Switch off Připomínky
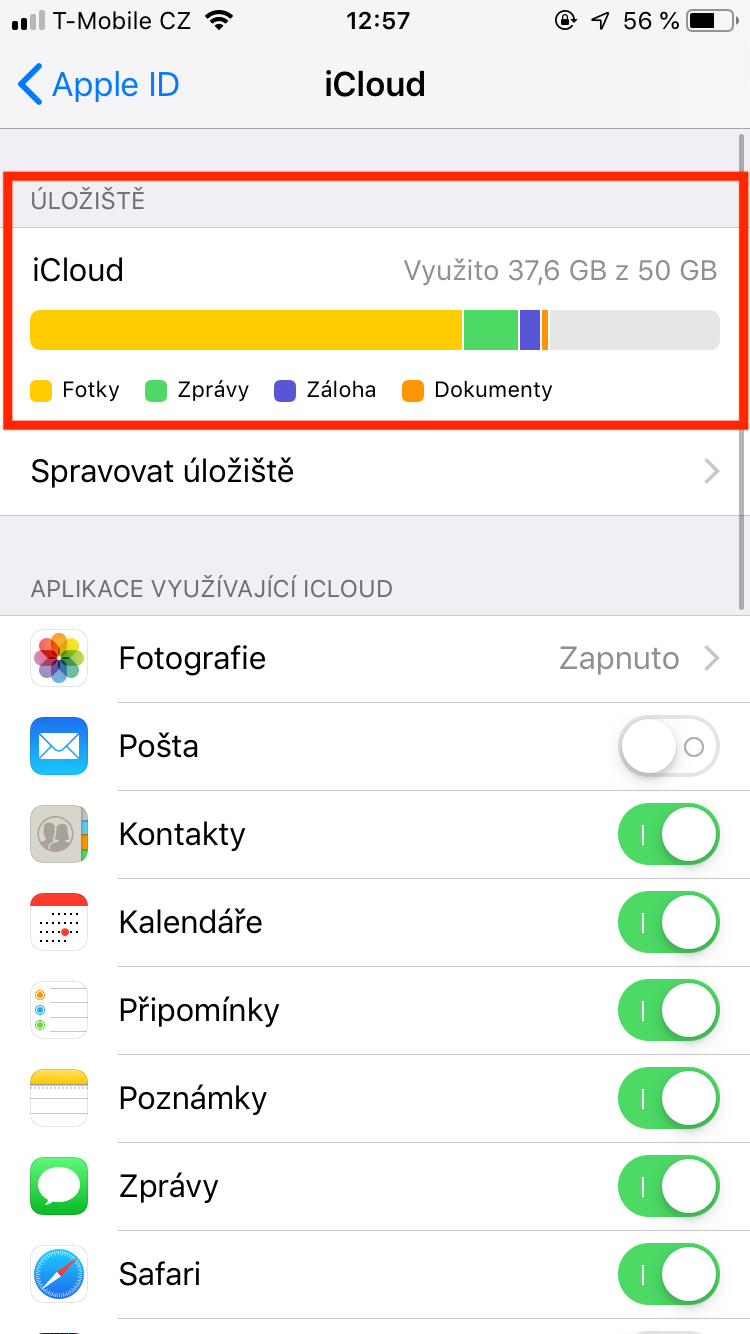Screen dimensions: 750x1334 [x=669, y=1010]
